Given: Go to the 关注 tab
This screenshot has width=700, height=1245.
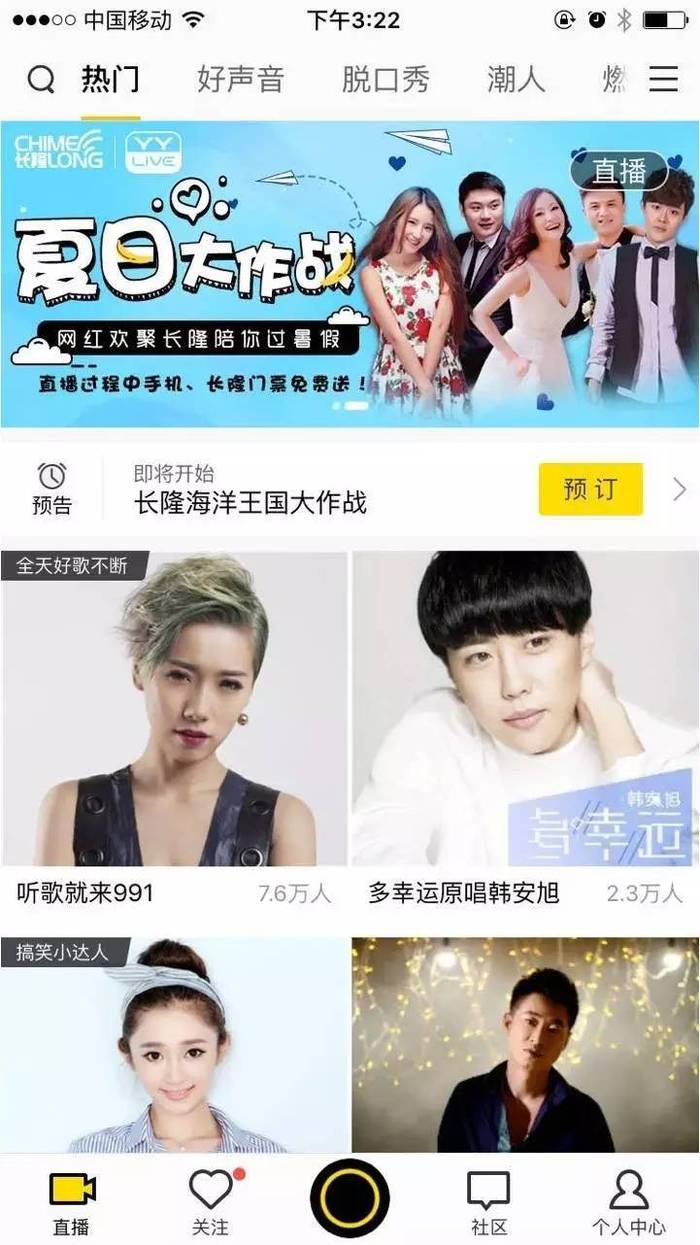Looking at the screenshot, I should pyautogui.click(x=211, y=1203).
